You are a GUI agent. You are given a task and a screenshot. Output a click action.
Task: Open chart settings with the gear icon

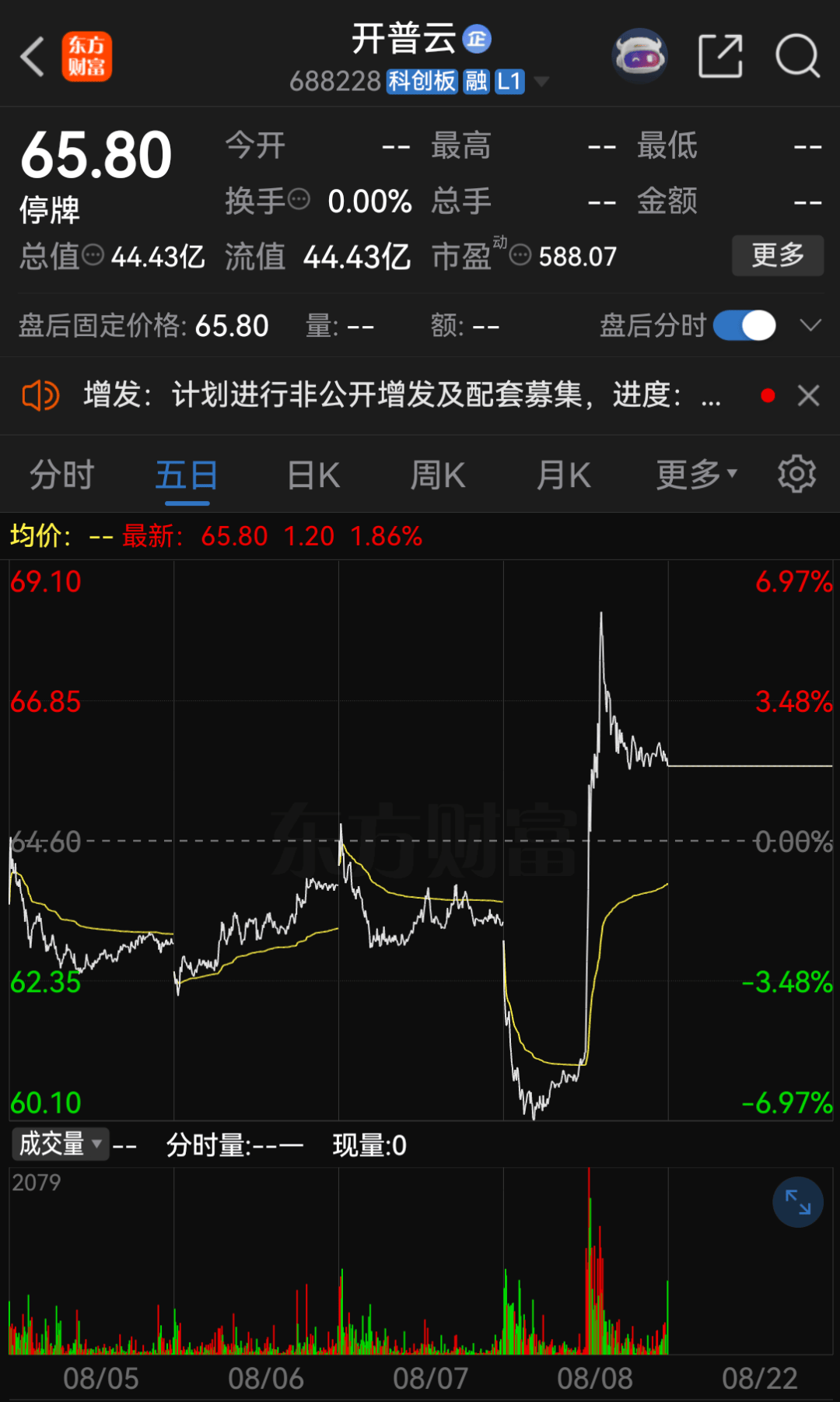click(x=796, y=474)
